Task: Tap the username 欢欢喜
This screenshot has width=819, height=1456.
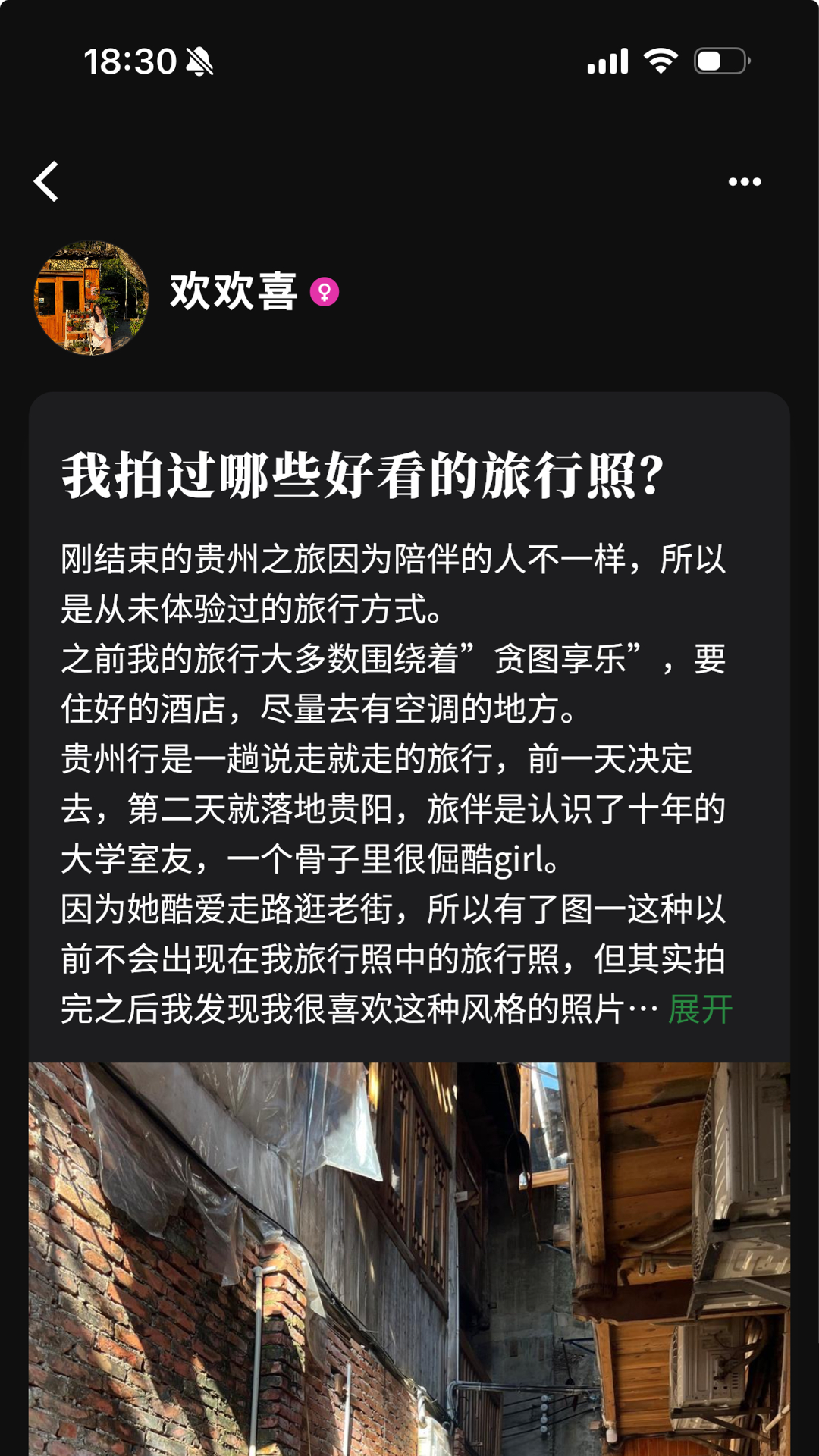Action: (233, 292)
